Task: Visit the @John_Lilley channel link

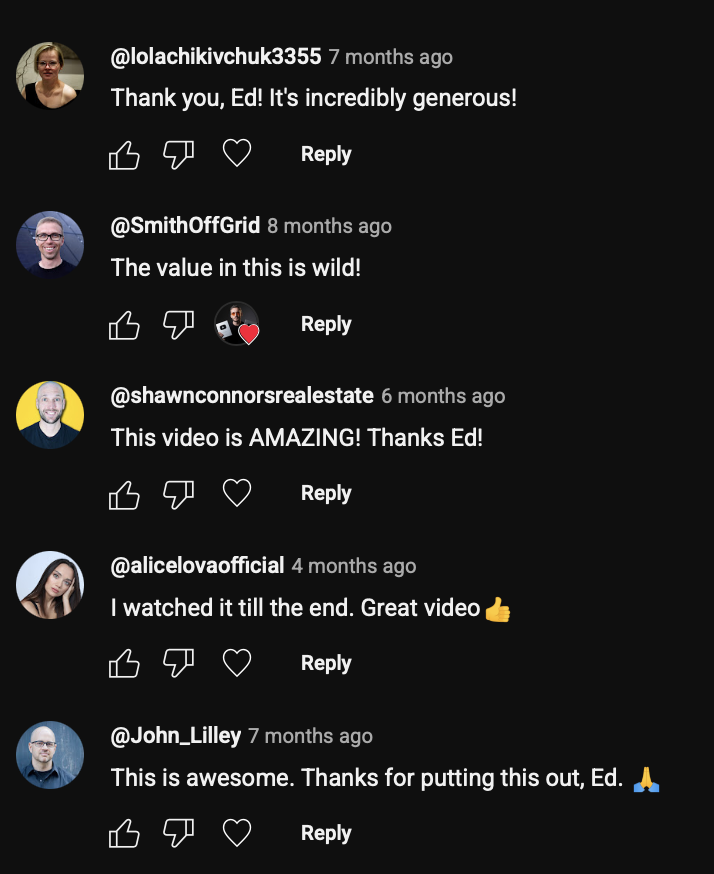Action: click(176, 736)
